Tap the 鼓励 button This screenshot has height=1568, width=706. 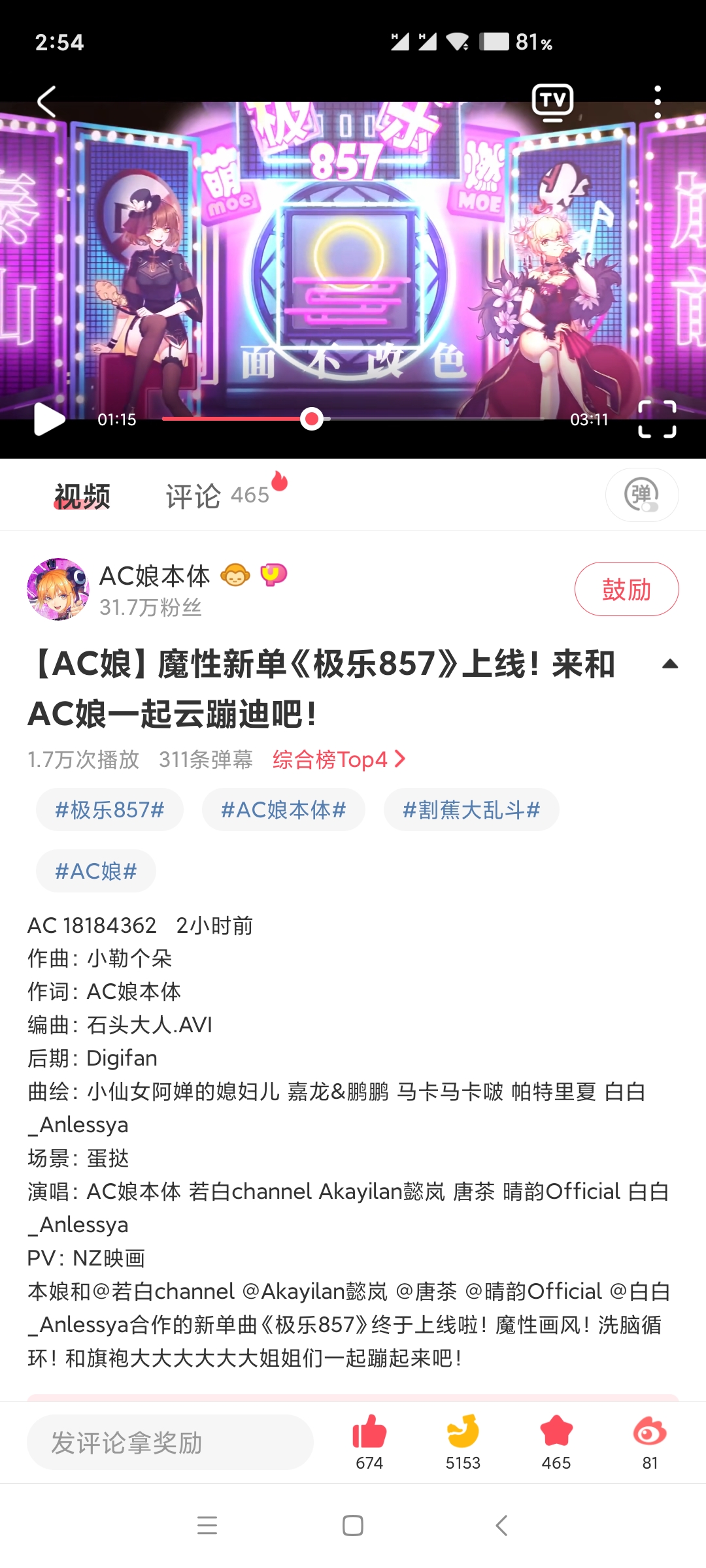pyautogui.click(x=626, y=589)
